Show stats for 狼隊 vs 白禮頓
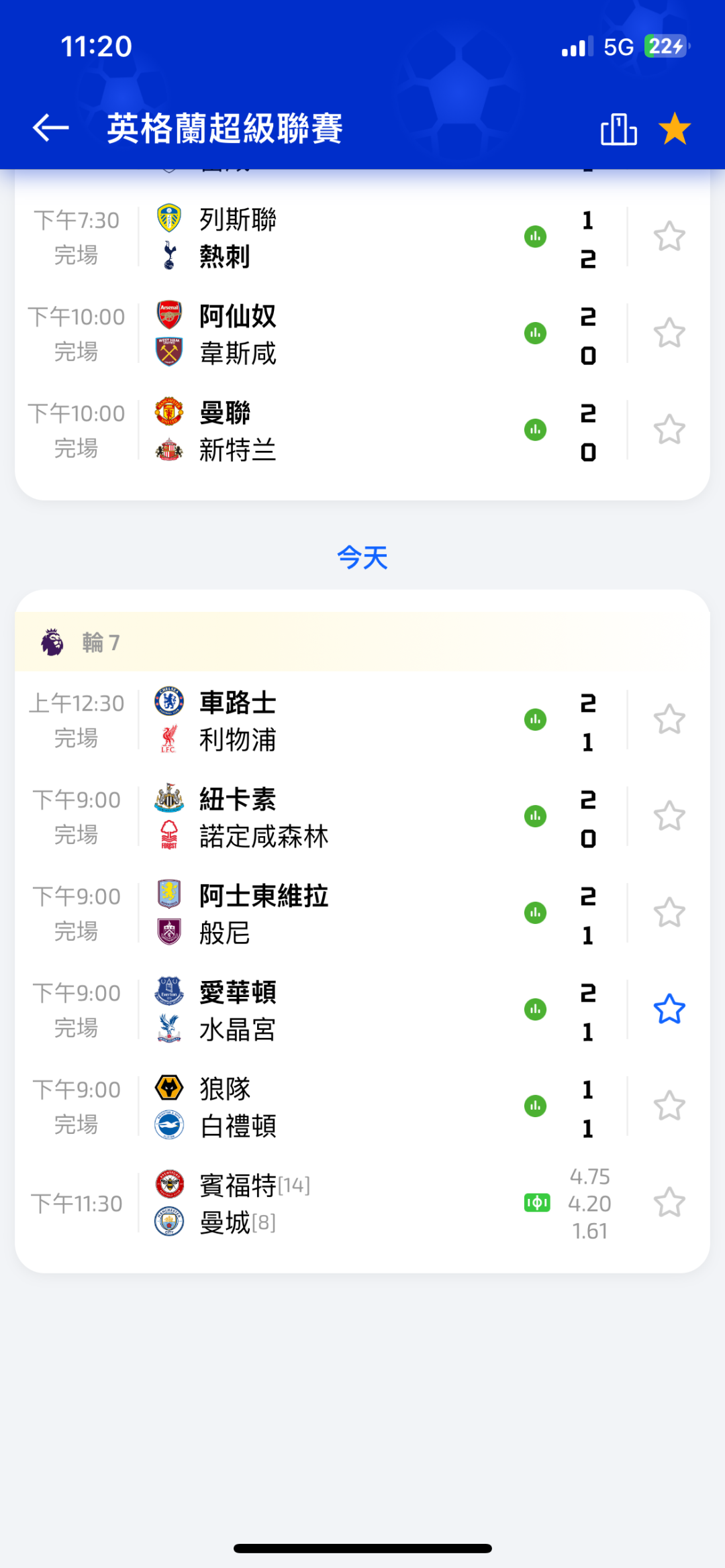 tap(535, 1106)
